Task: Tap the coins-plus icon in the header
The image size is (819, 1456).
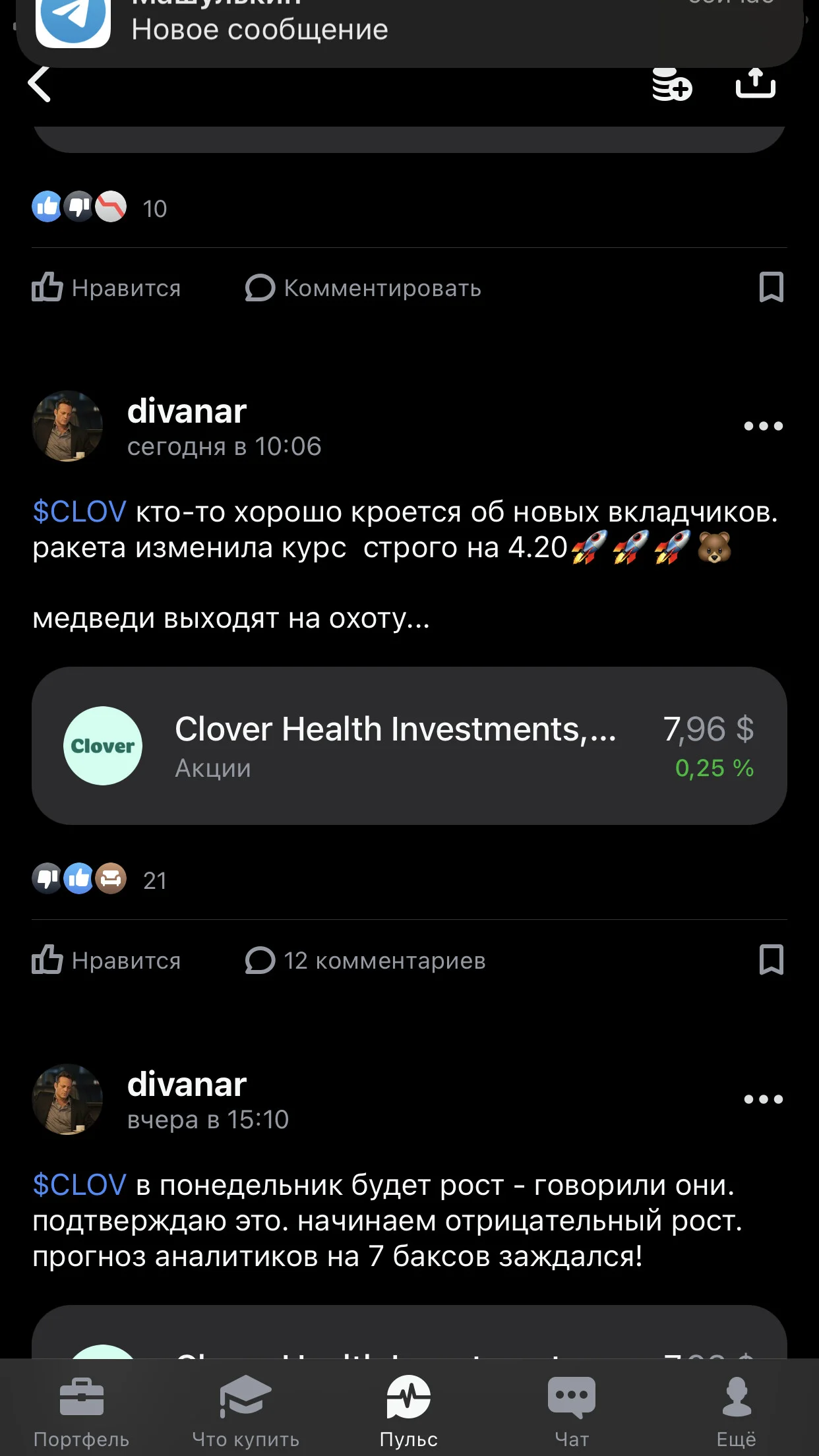Action: pyautogui.click(x=672, y=84)
